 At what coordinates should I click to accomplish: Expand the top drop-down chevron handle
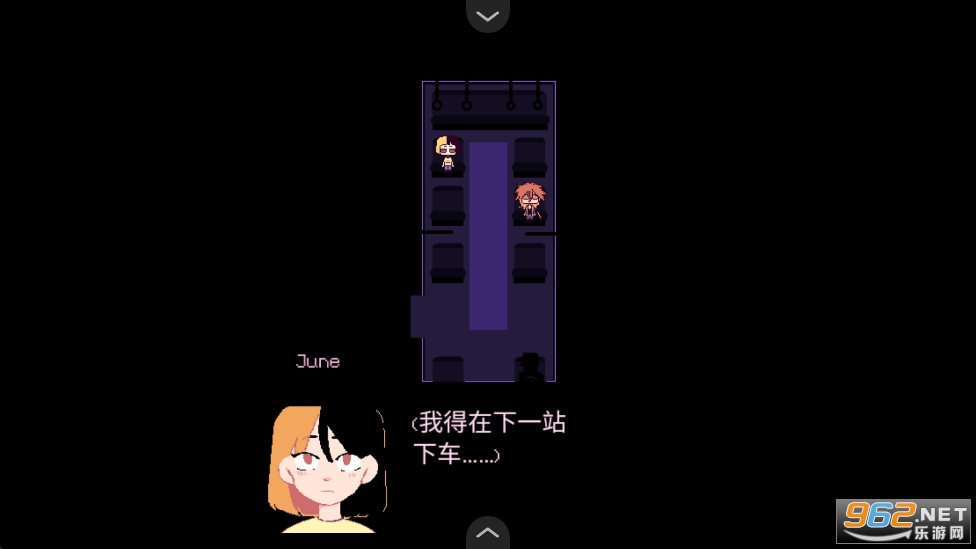pyautogui.click(x=487, y=15)
